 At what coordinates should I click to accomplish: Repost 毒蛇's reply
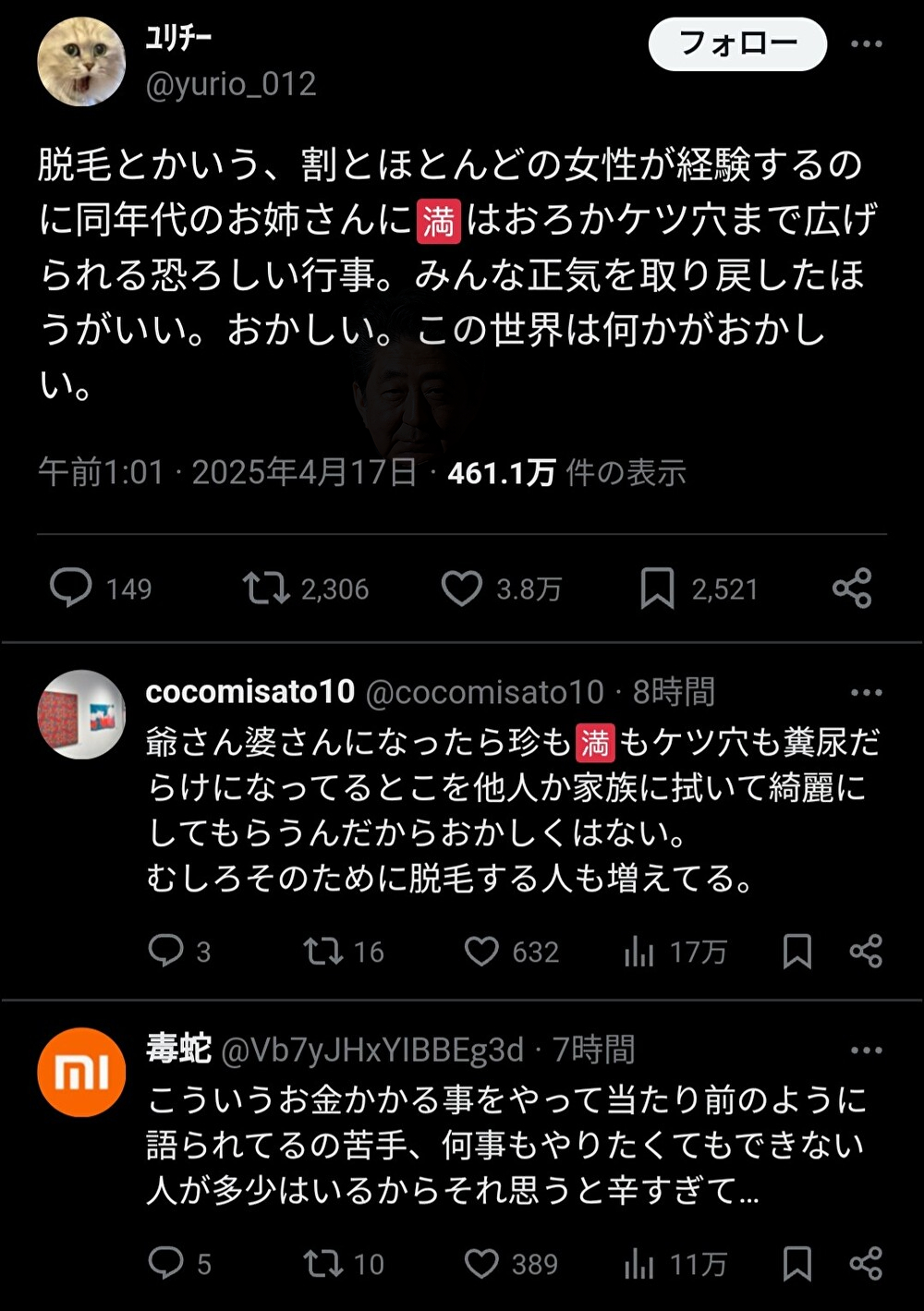323,1263
